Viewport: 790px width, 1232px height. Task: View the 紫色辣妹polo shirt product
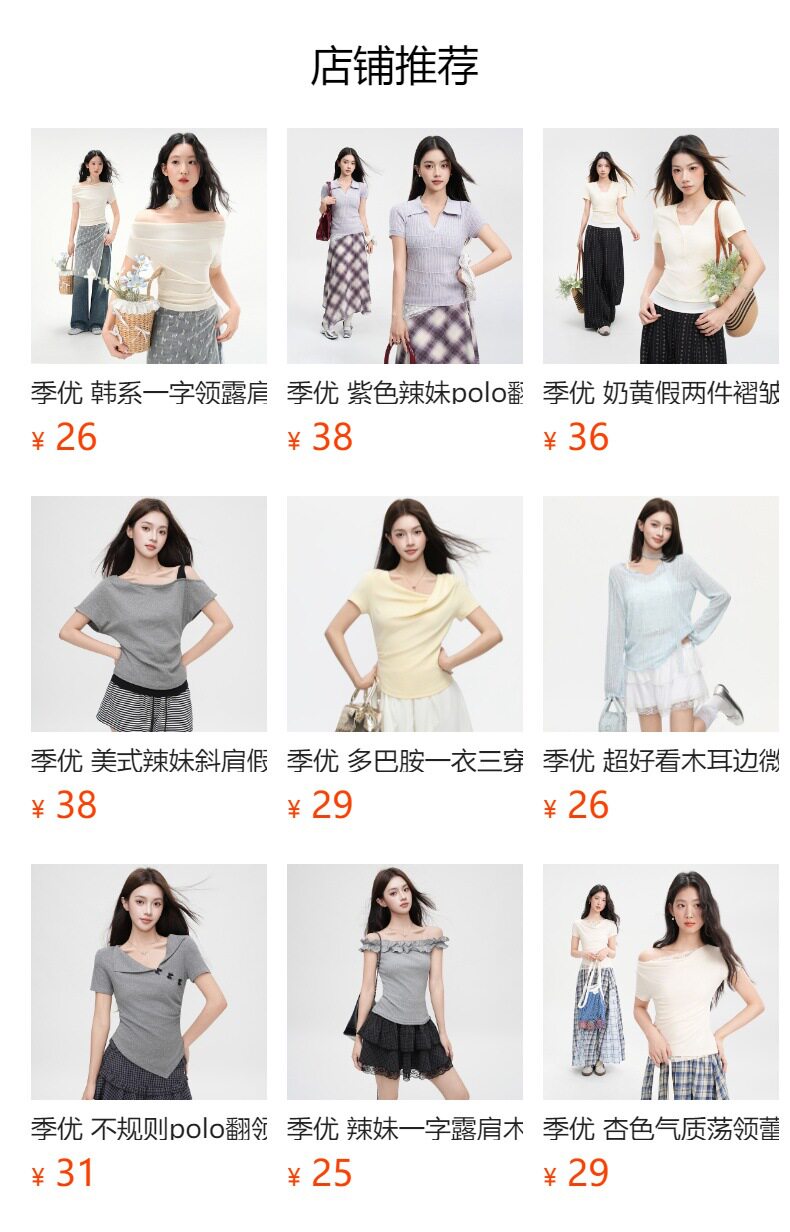click(404, 246)
